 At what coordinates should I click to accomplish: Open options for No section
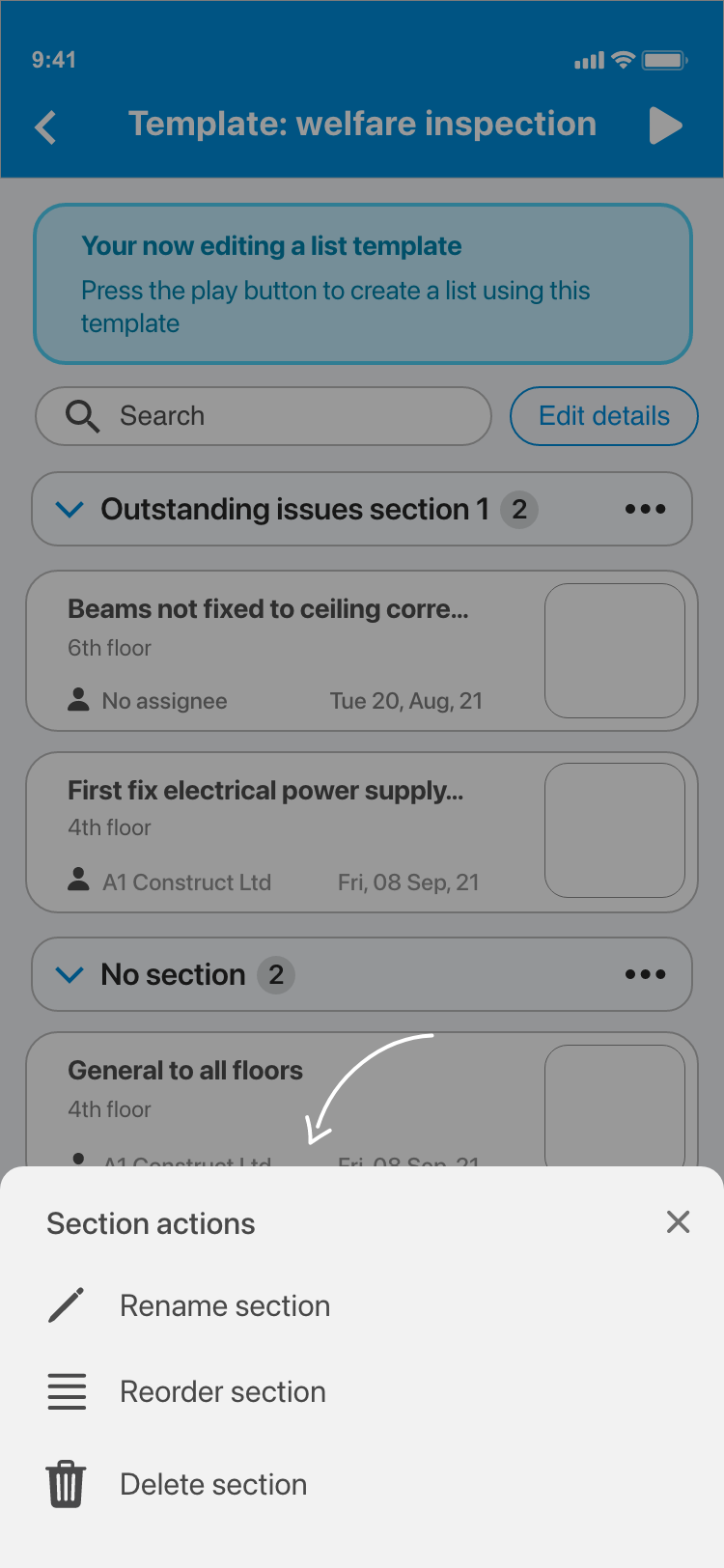[x=645, y=975]
